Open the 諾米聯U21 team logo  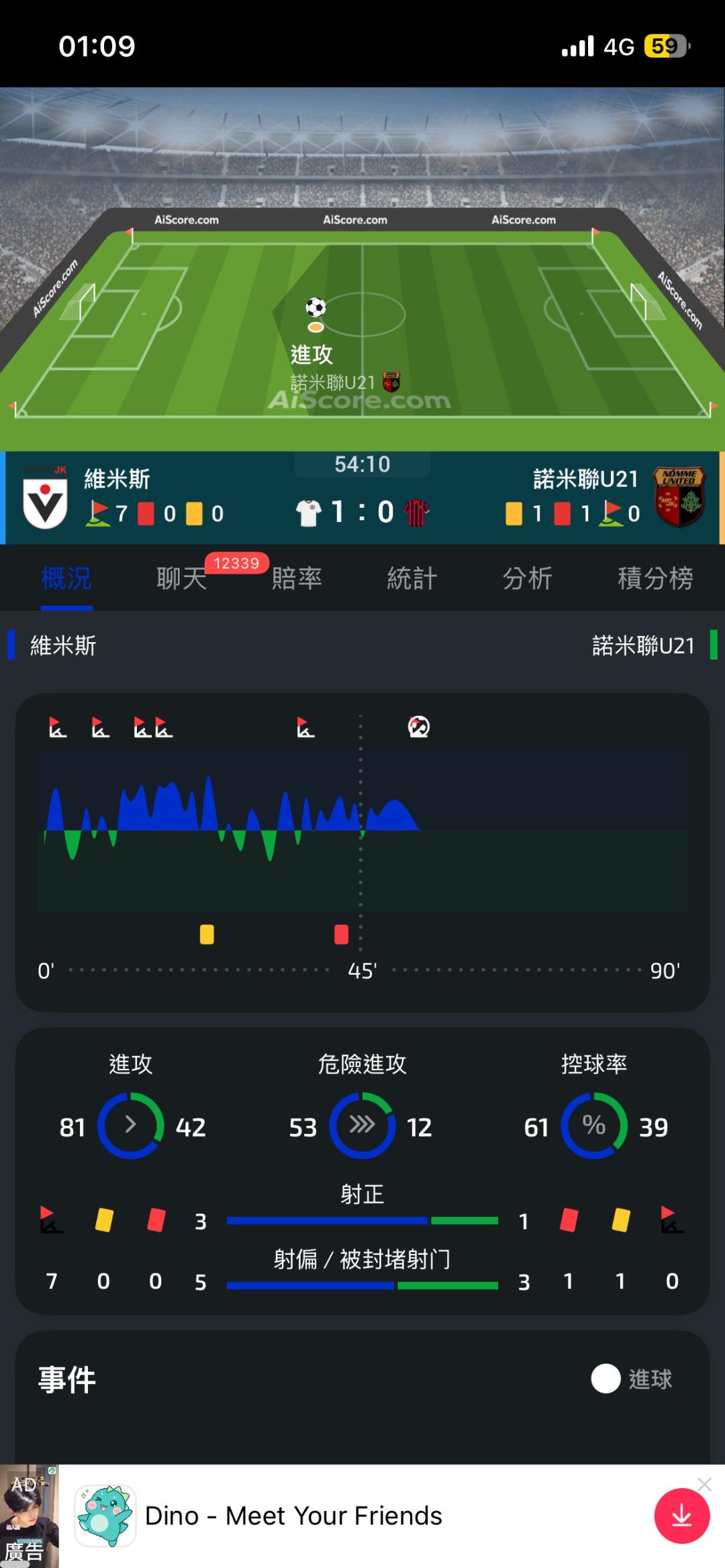click(x=679, y=497)
